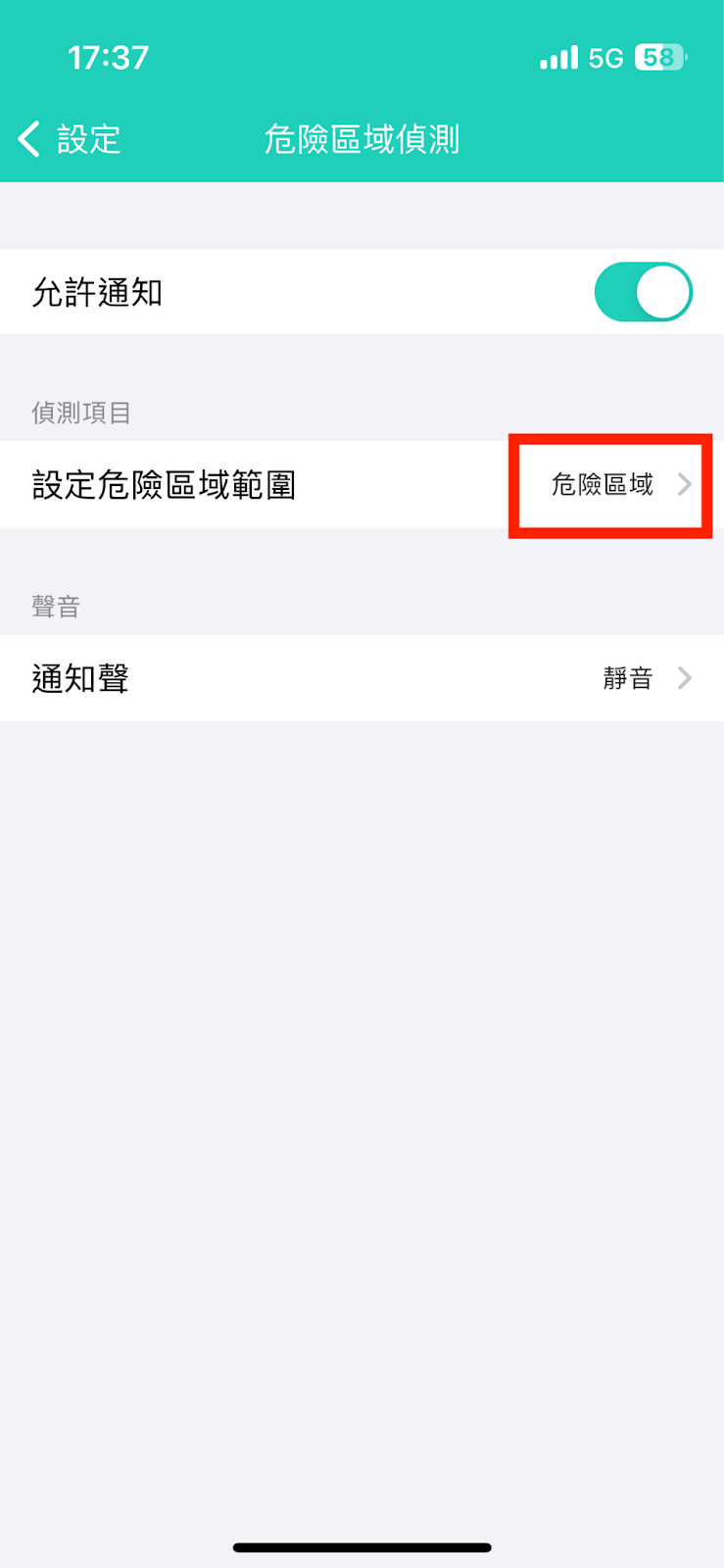Go back to 設定
This screenshot has height=1568, width=724.
[69, 139]
